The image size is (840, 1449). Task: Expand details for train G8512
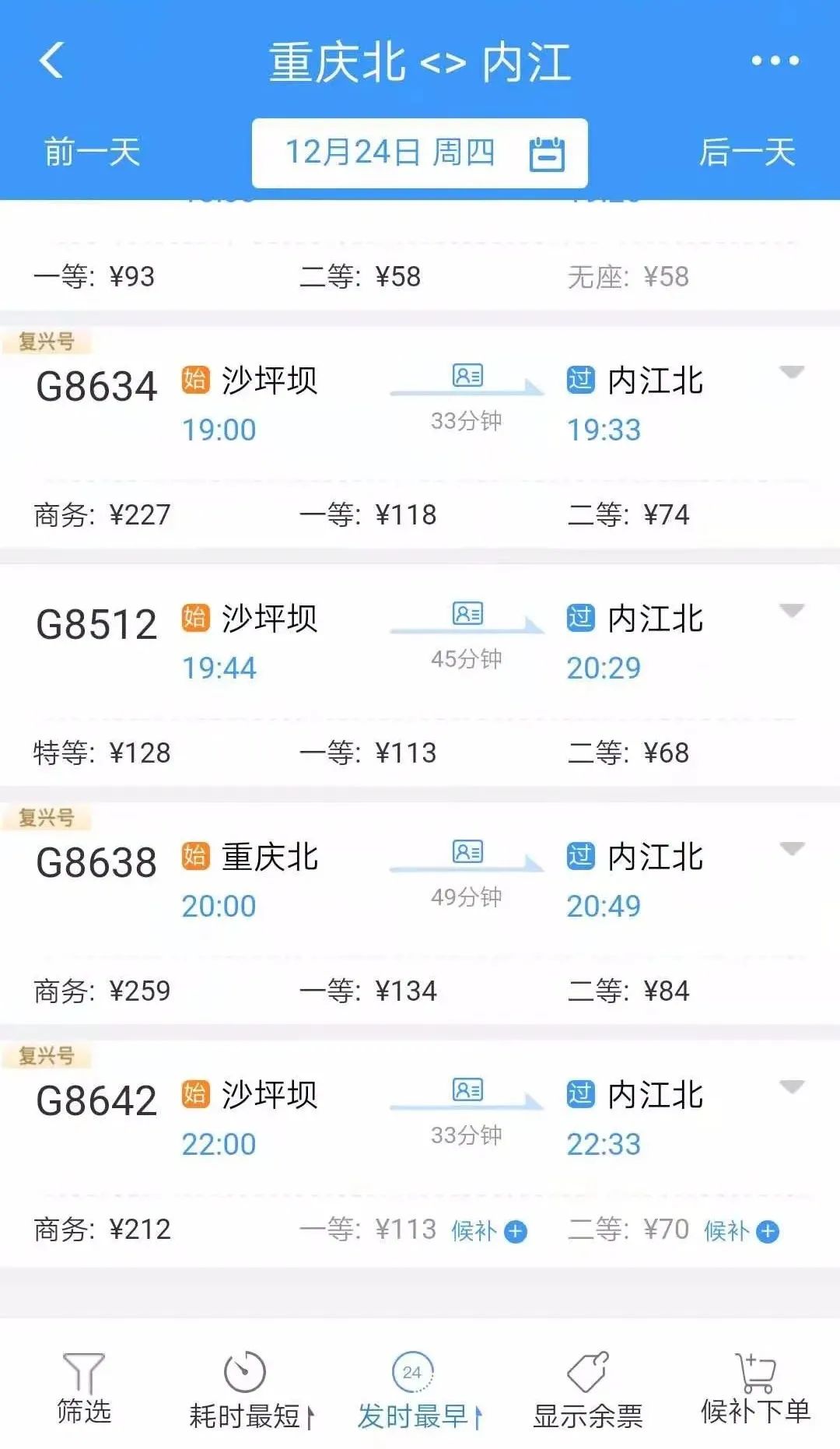coord(792,612)
